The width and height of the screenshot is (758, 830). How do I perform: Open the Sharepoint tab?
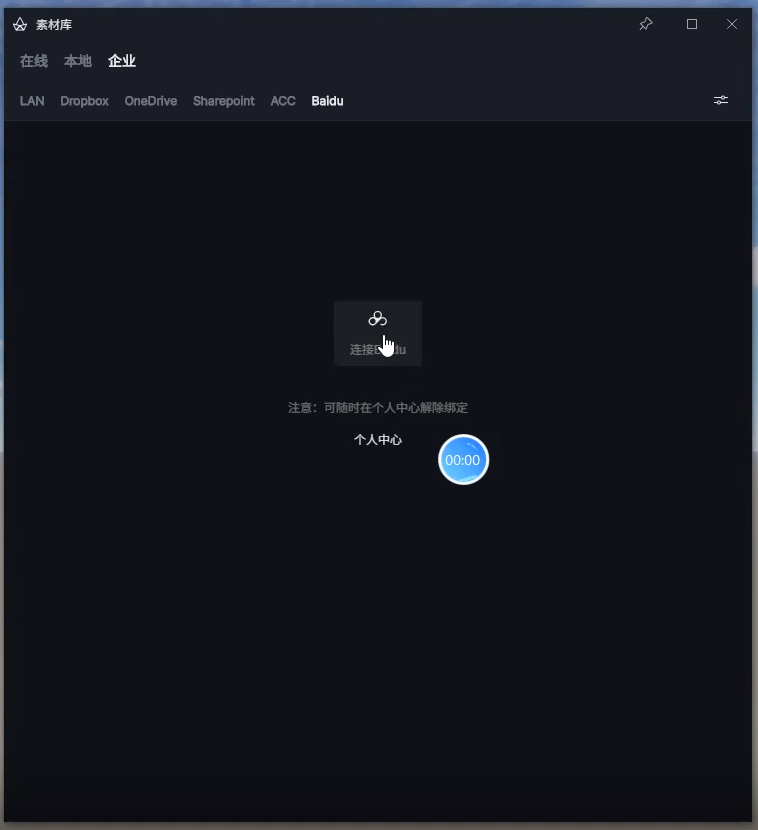pos(223,101)
